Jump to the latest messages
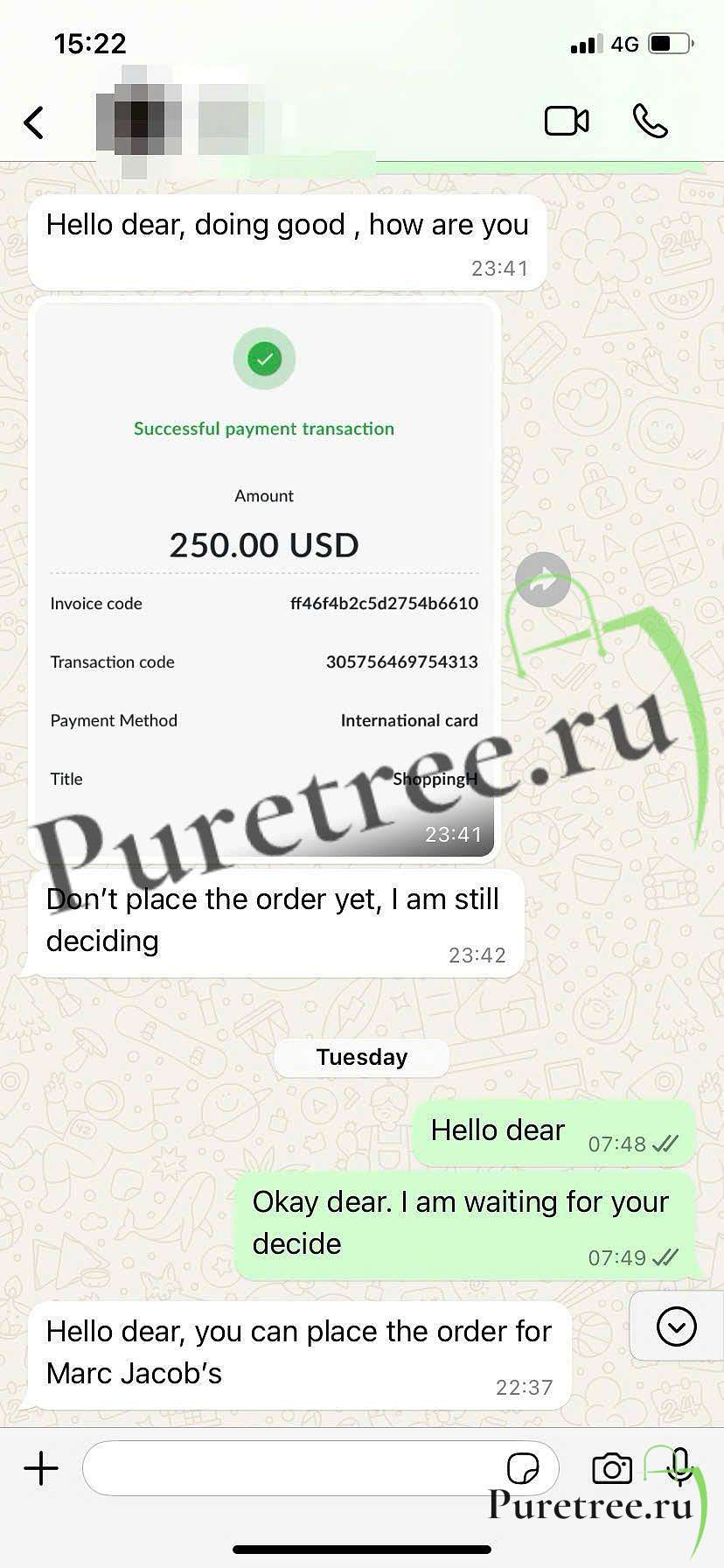This screenshot has height=1568, width=724. pyautogui.click(x=676, y=1326)
